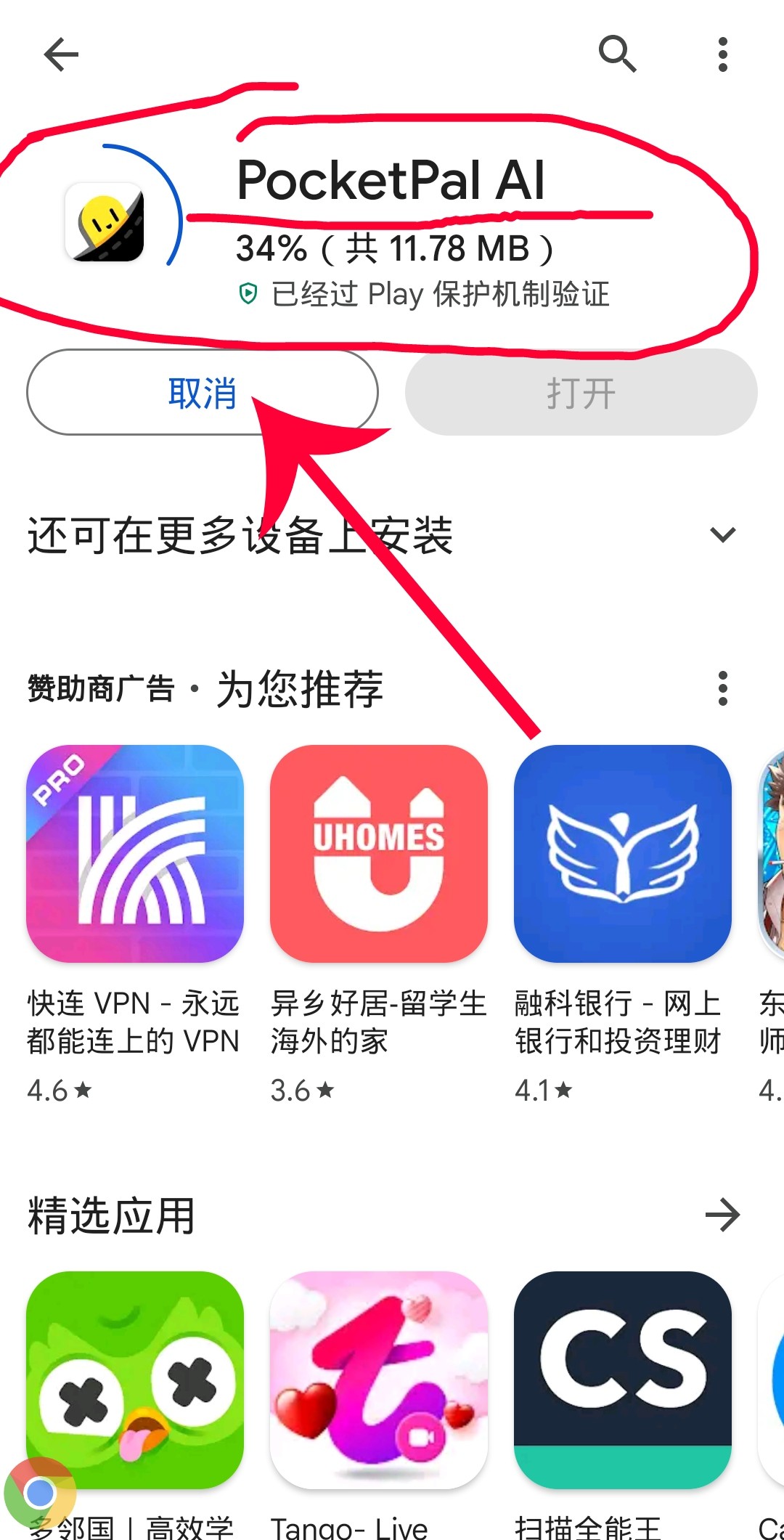The width and height of the screenshot is (784, 1540).
Task: Open 融科银行 app card
Action: [x=622, y=854]
